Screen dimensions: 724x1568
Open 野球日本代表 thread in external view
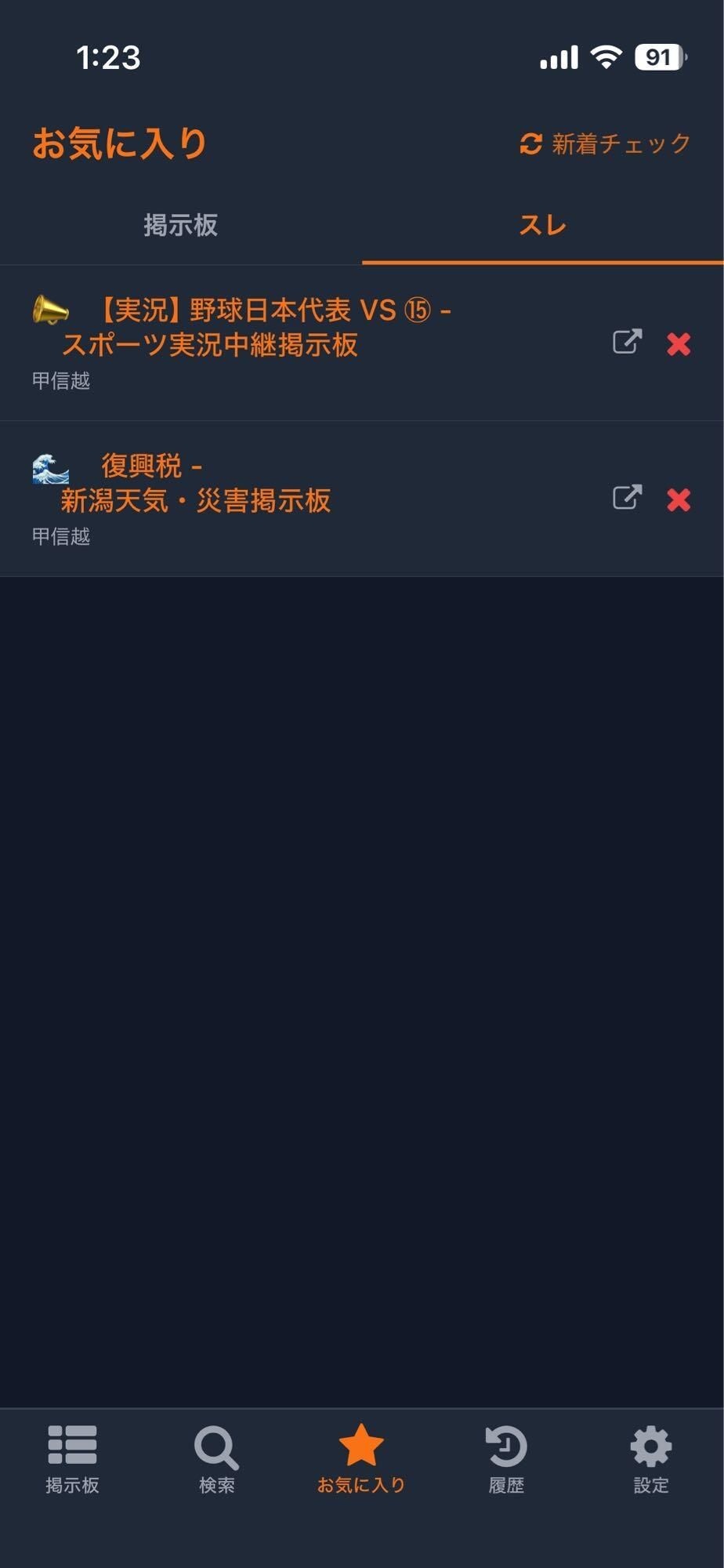point(627,342)
